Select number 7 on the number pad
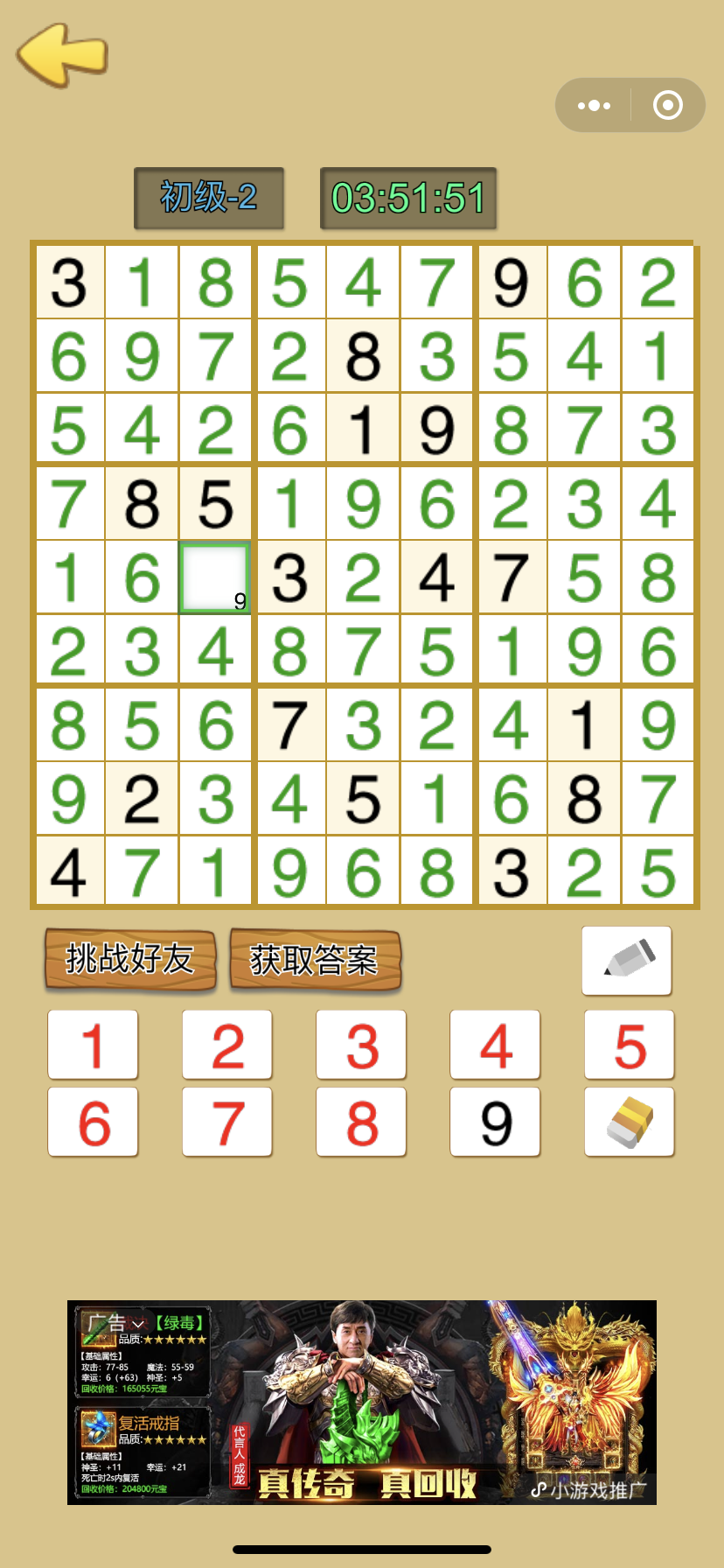 227,1121
